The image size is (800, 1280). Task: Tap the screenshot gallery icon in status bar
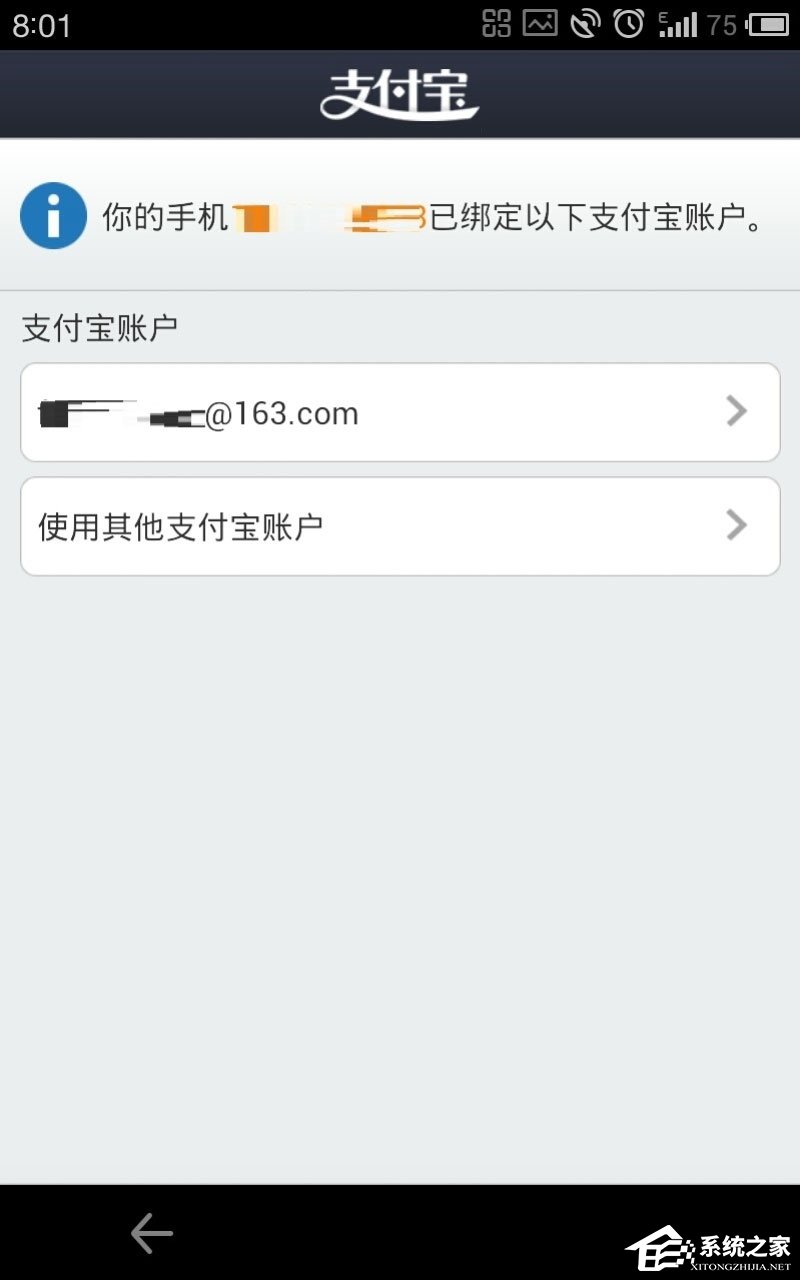(539, 22)
